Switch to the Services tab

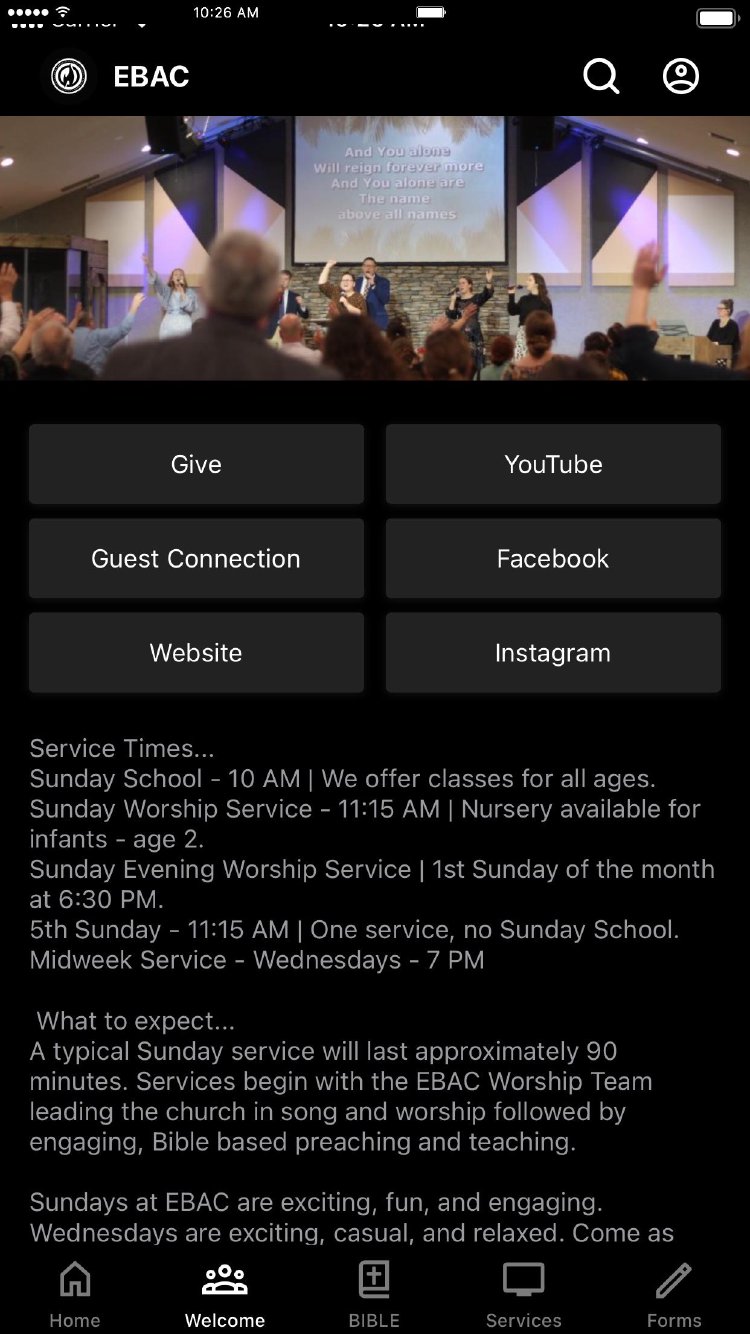tap(524, 1295)
